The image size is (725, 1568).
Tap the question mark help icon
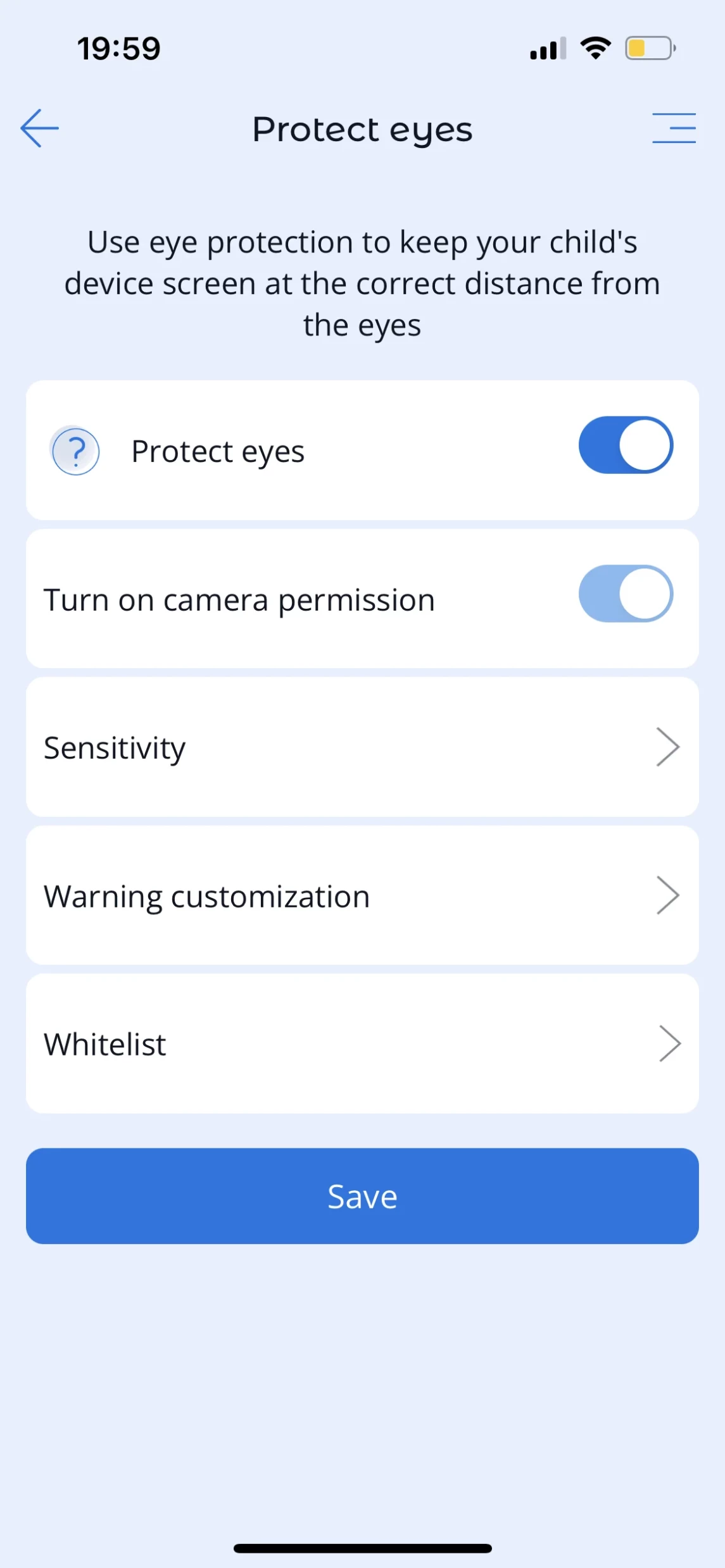75,451
